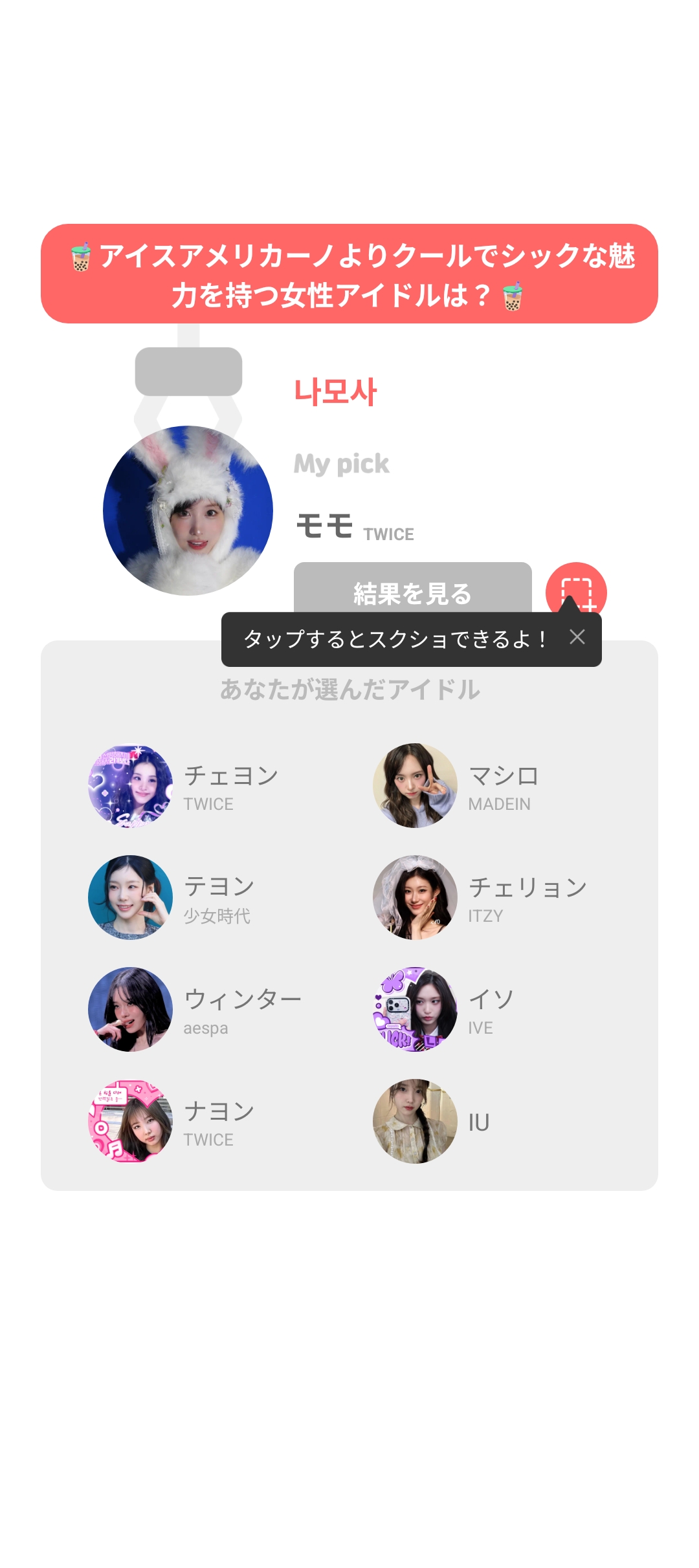Viewport: 699px width, 1568px height.
Task: Click ウィンター's aespa group label
Action: click(x=207, y=1028)
